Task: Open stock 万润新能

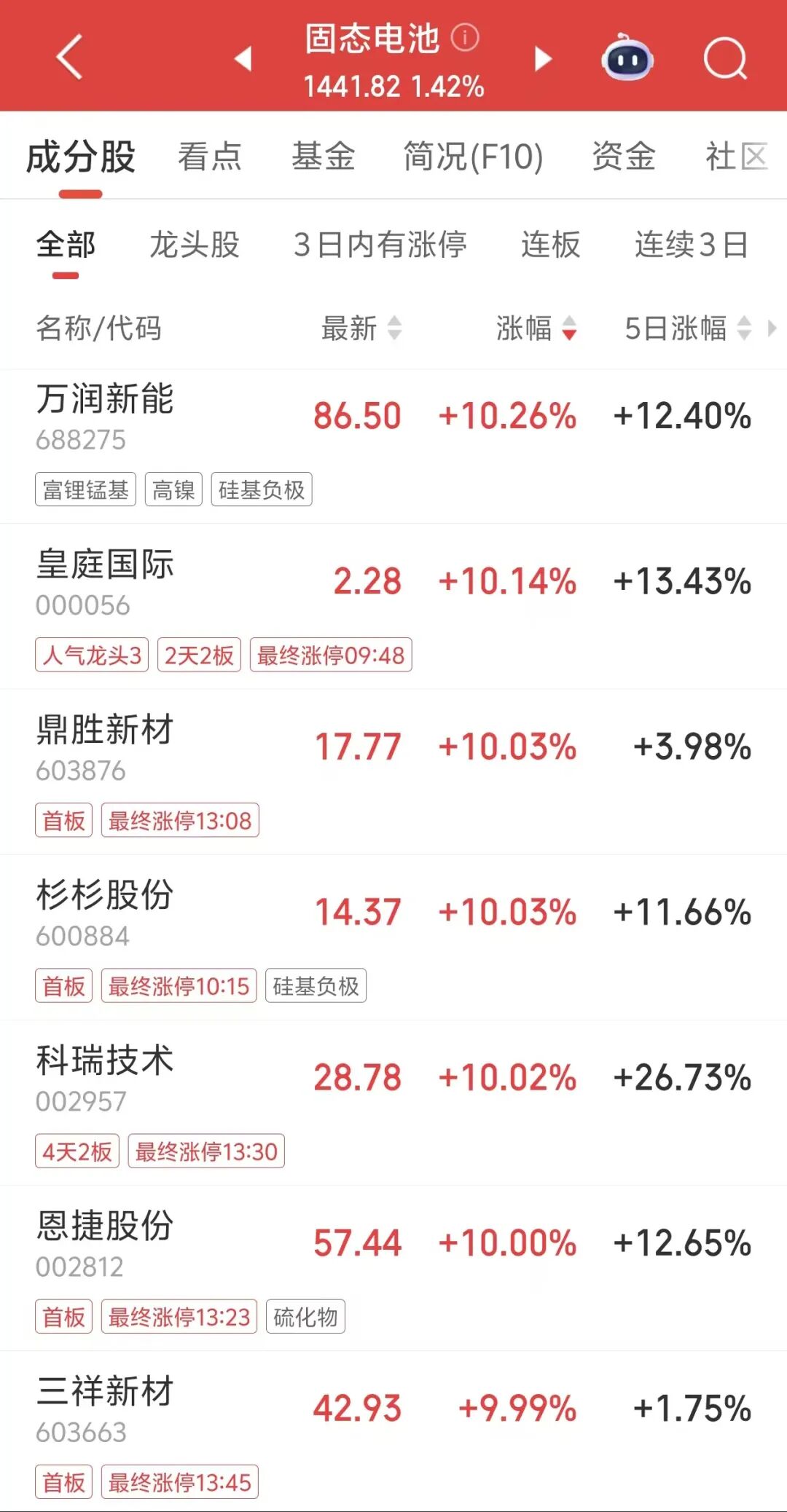Action: click(x=106, y=399)
